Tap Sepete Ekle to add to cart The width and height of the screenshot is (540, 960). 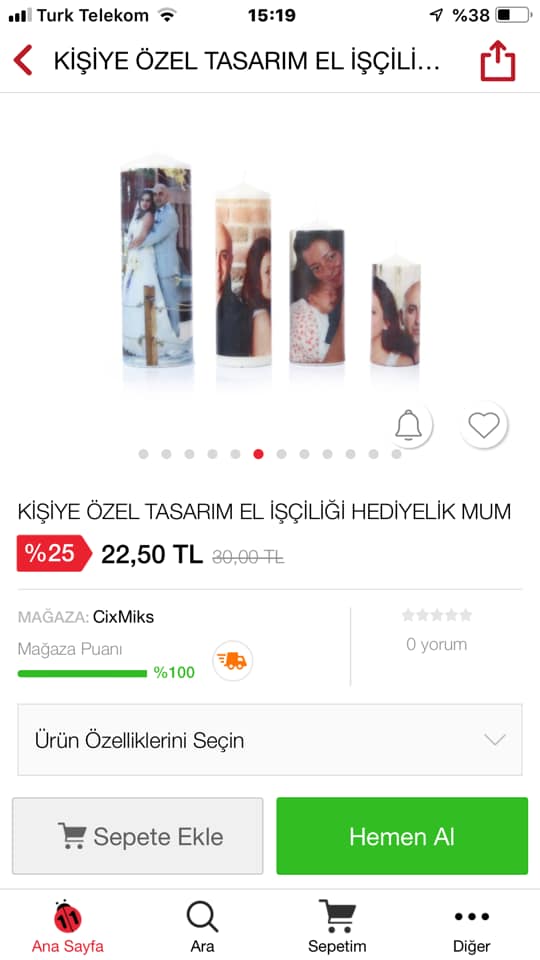coord(138,836)
